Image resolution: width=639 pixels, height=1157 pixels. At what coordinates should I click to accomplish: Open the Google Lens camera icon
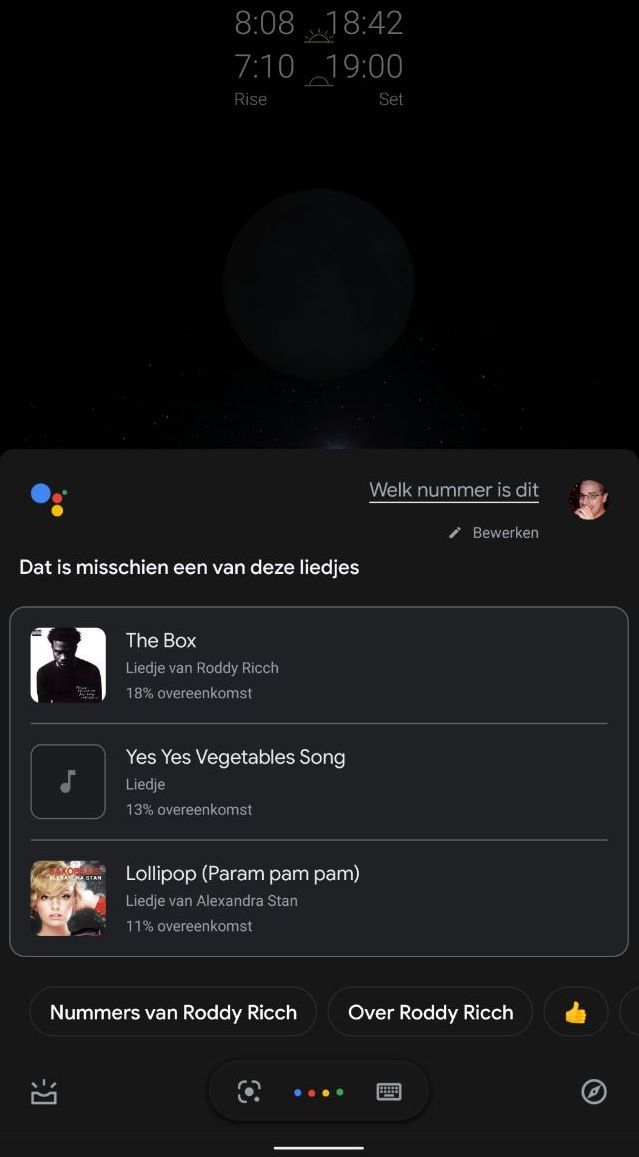[x=249, y=1092]
